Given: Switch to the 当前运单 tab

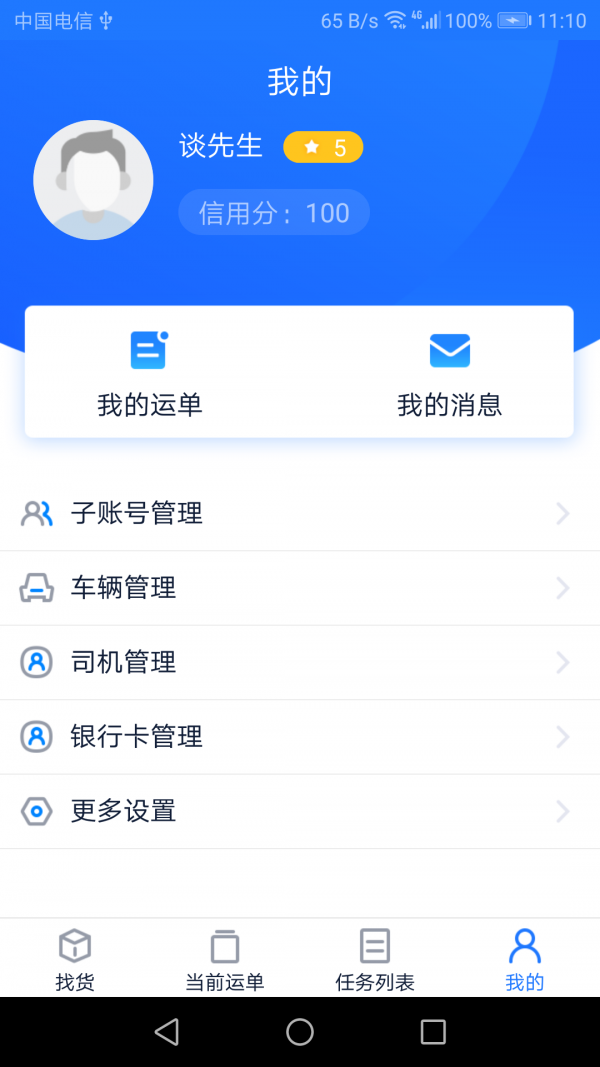Looking at the screenshot, I should pos(225,958).
